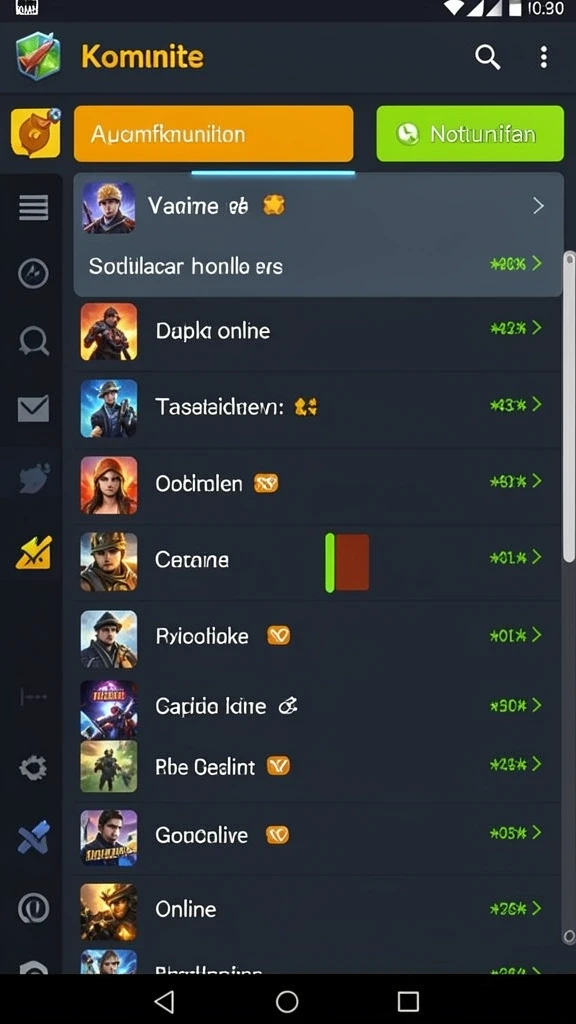This screenshot has height=1024, width=576.
Task: Tap the green Nottunifan button
Action: point(470,134)
